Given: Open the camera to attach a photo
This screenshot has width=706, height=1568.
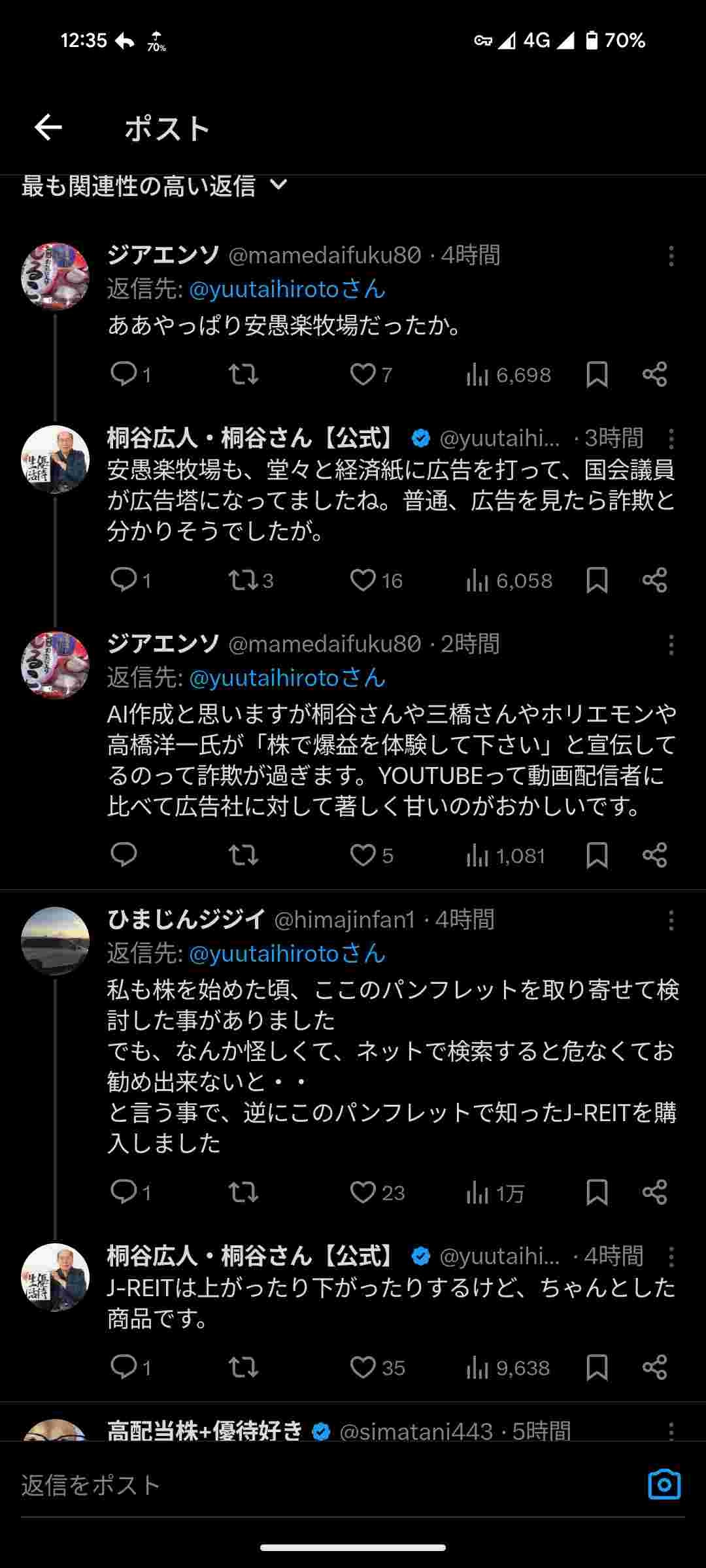Looking at the screenshot, I should [x=664, y=1485].
